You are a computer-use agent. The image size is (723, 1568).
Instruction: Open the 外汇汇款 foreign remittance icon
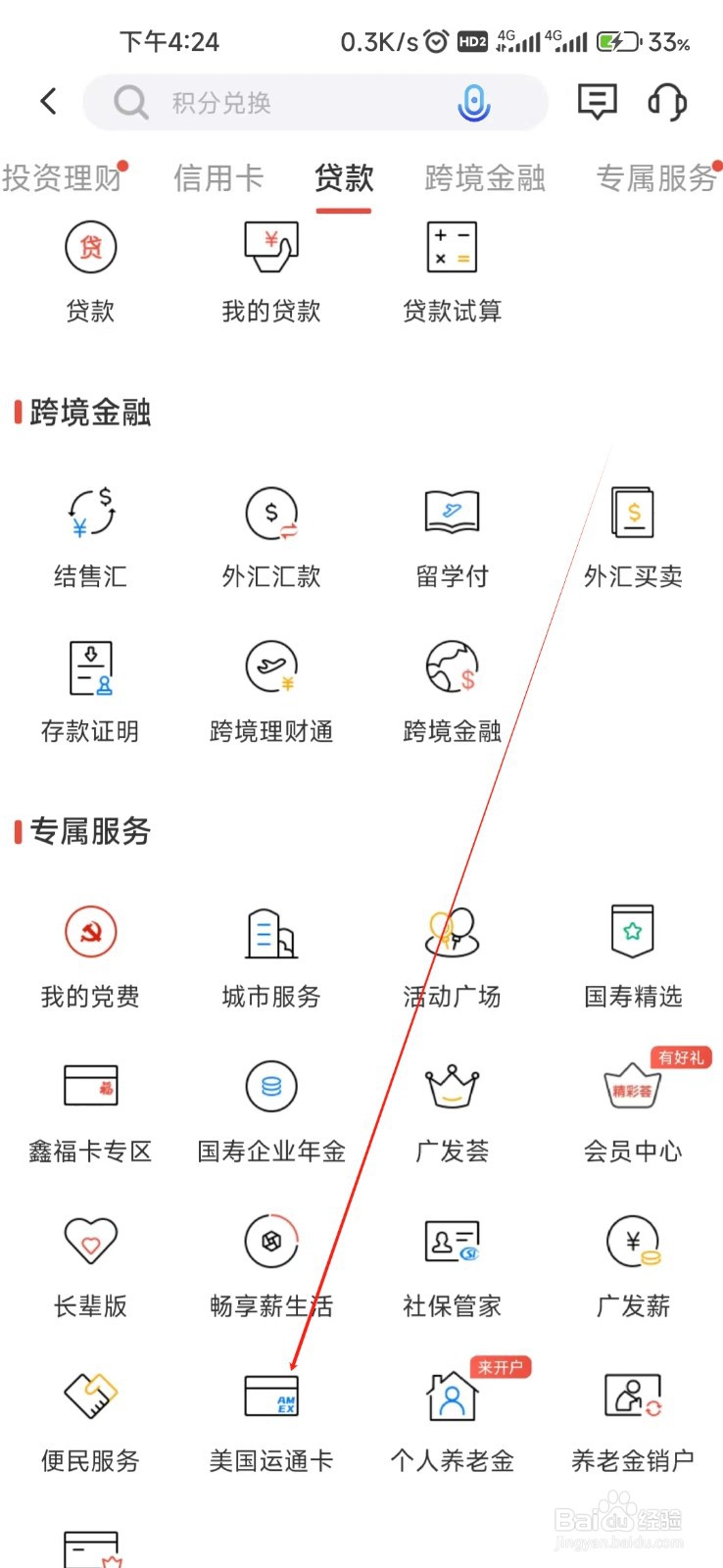[270, 529]
